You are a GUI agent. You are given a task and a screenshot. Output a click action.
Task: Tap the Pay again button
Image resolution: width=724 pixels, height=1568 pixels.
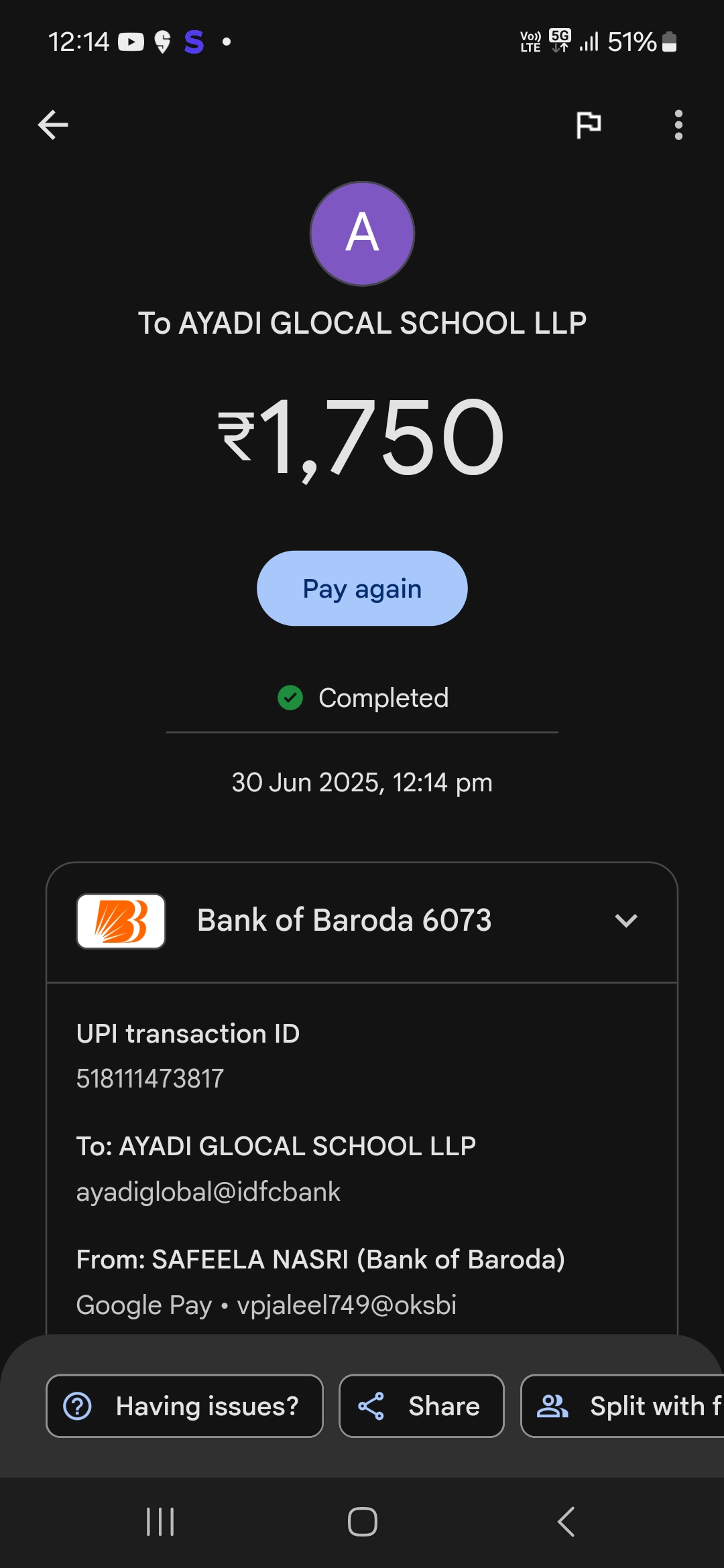click(362, 588)
